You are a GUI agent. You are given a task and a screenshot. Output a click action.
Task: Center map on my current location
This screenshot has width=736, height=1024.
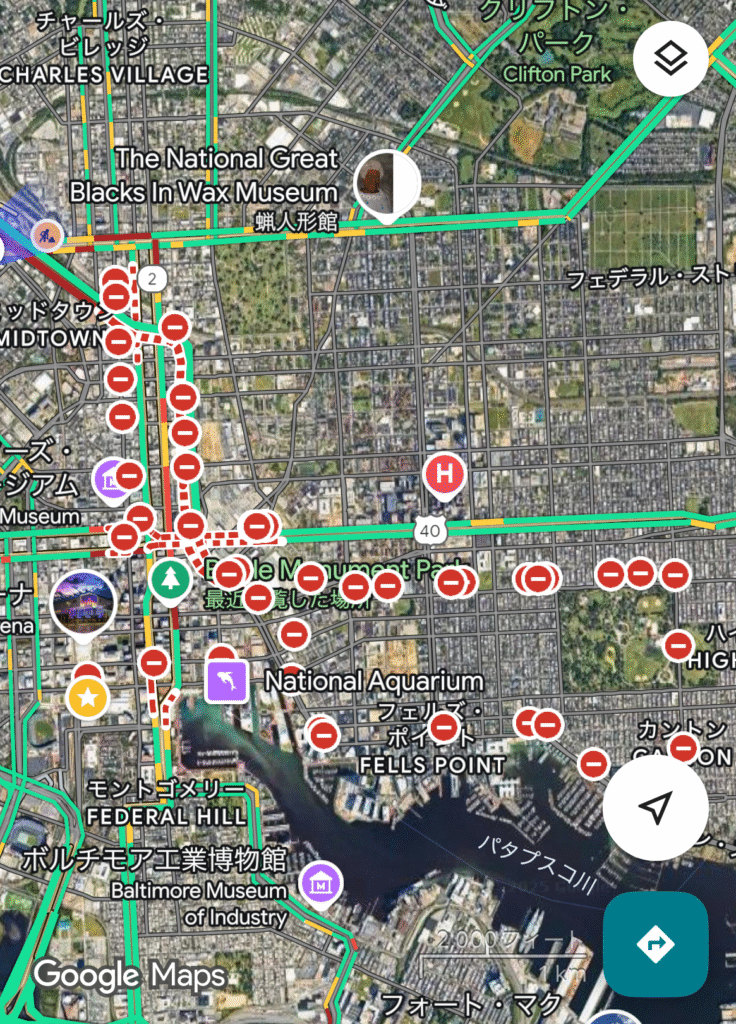[655, 807]
